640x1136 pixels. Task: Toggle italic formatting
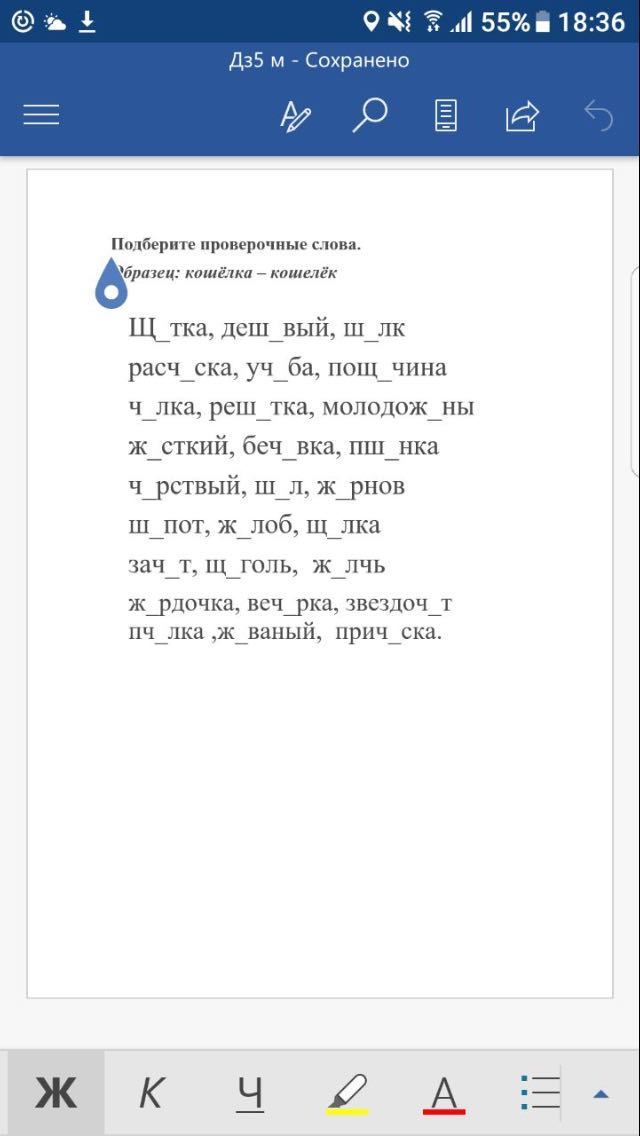[x=151, y=1094]
